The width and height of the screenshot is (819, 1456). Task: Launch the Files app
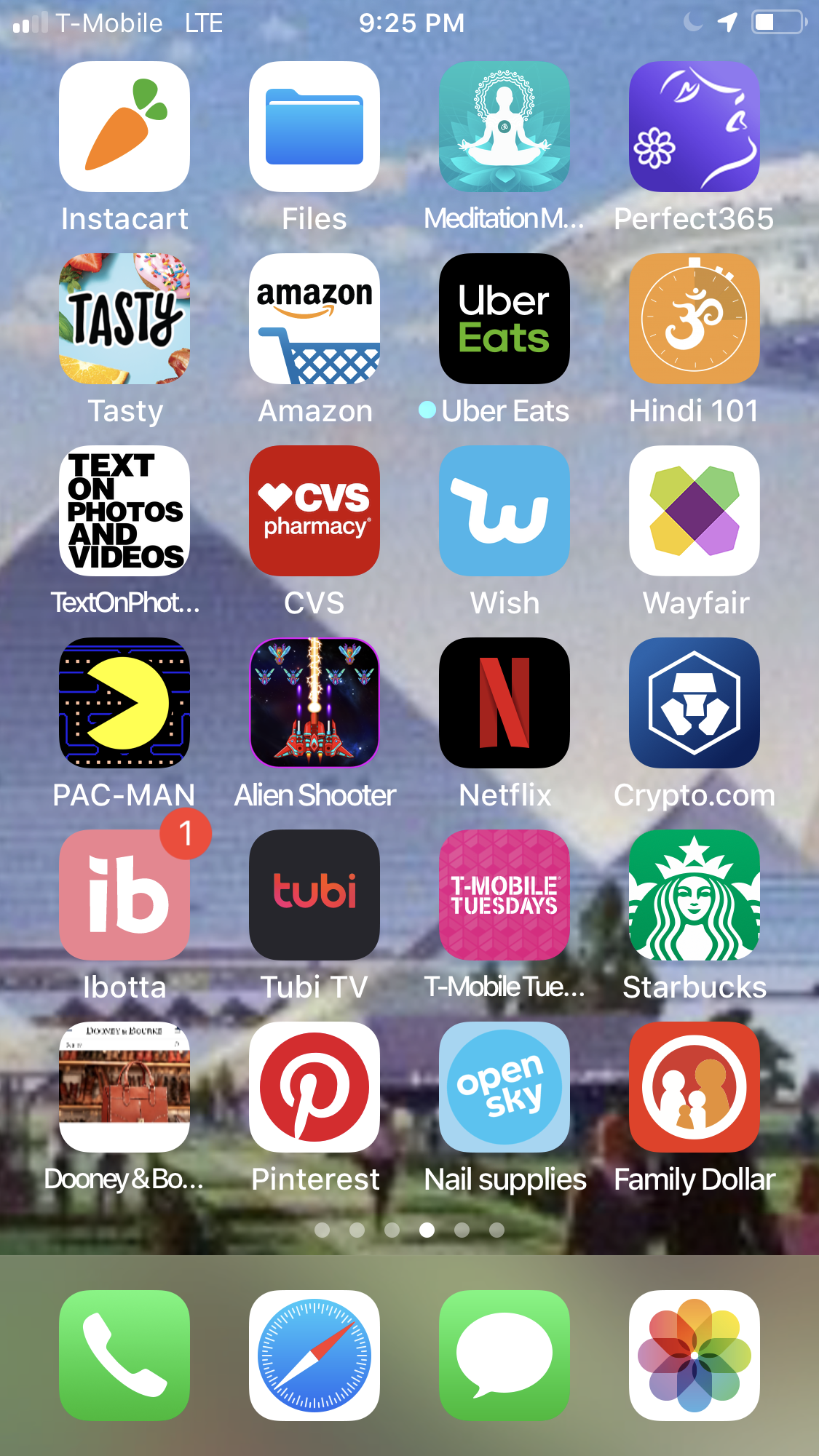314,127
